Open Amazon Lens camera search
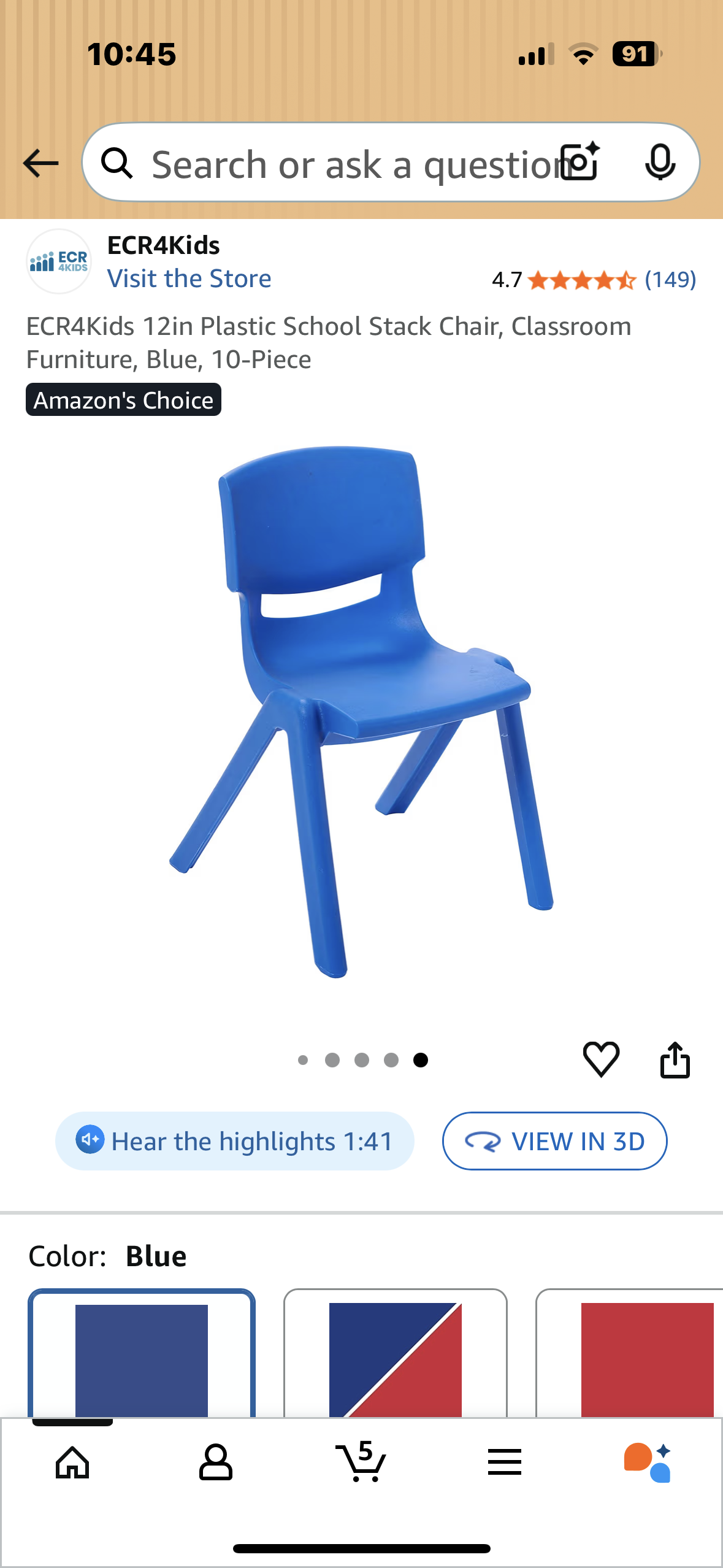Screen dimensions: 723x1568 pos(579,163)
